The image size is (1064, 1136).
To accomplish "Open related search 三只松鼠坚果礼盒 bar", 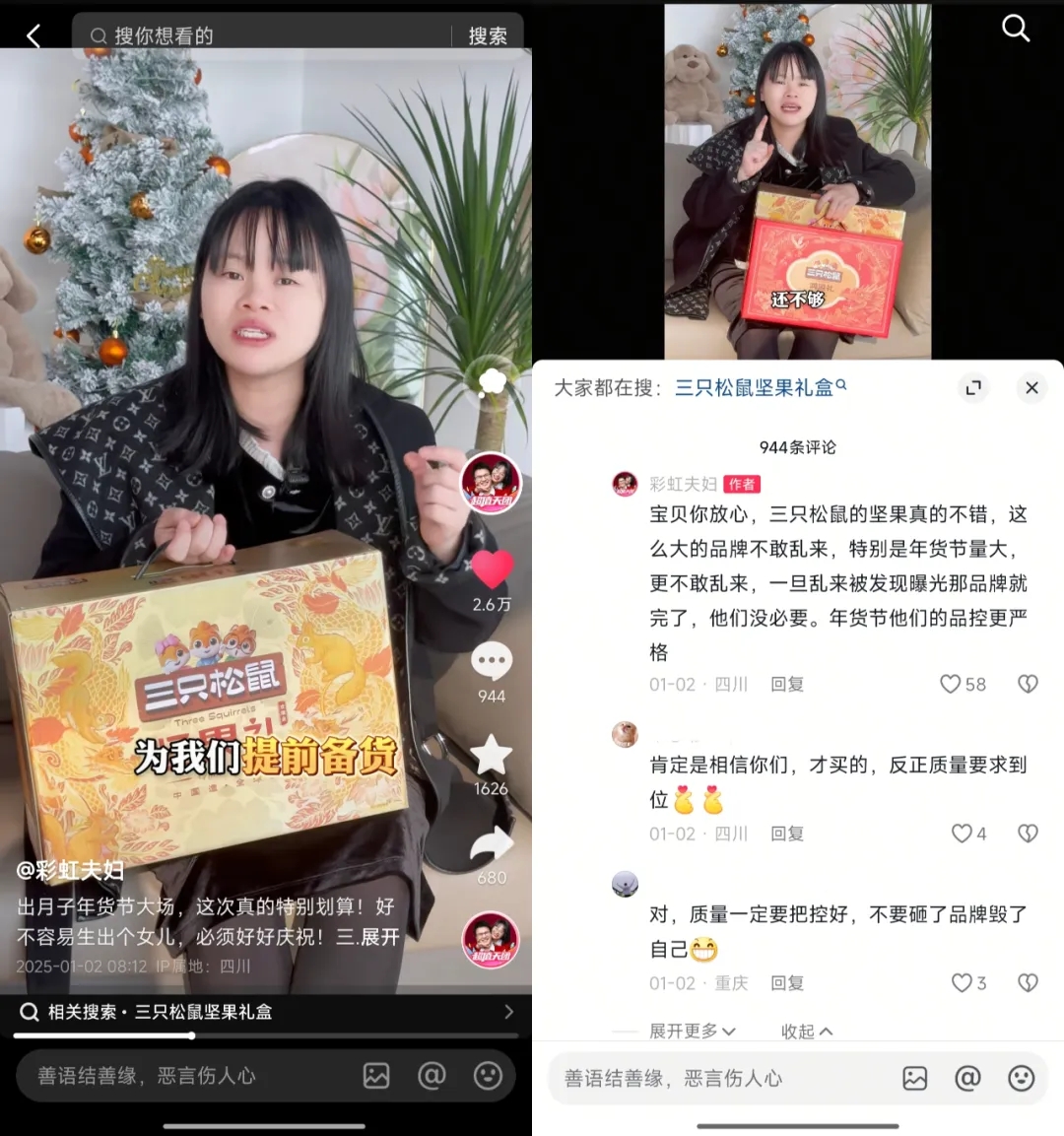I will [x=266, y=1012].
